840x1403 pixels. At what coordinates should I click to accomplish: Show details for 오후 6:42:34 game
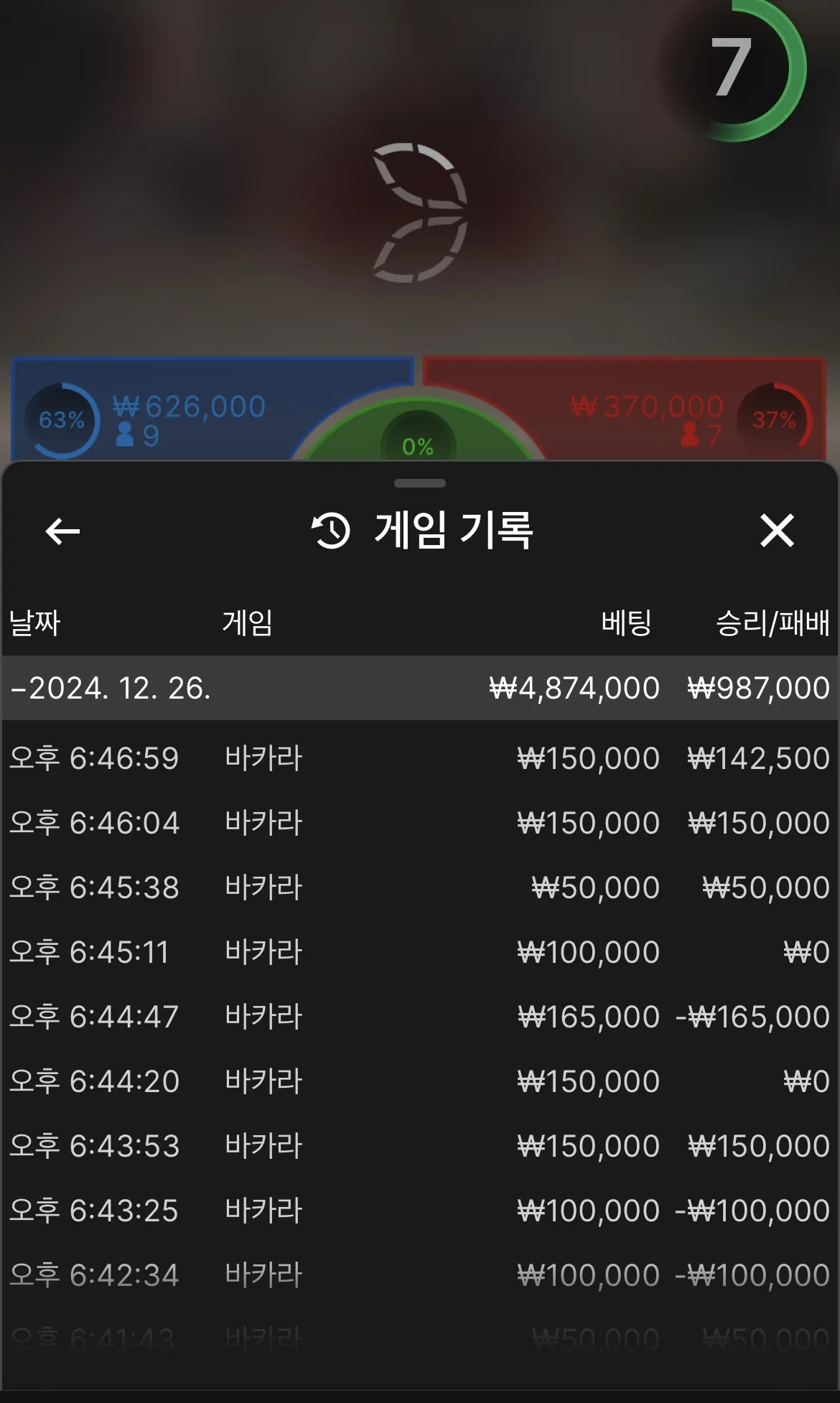[419, 1275]
